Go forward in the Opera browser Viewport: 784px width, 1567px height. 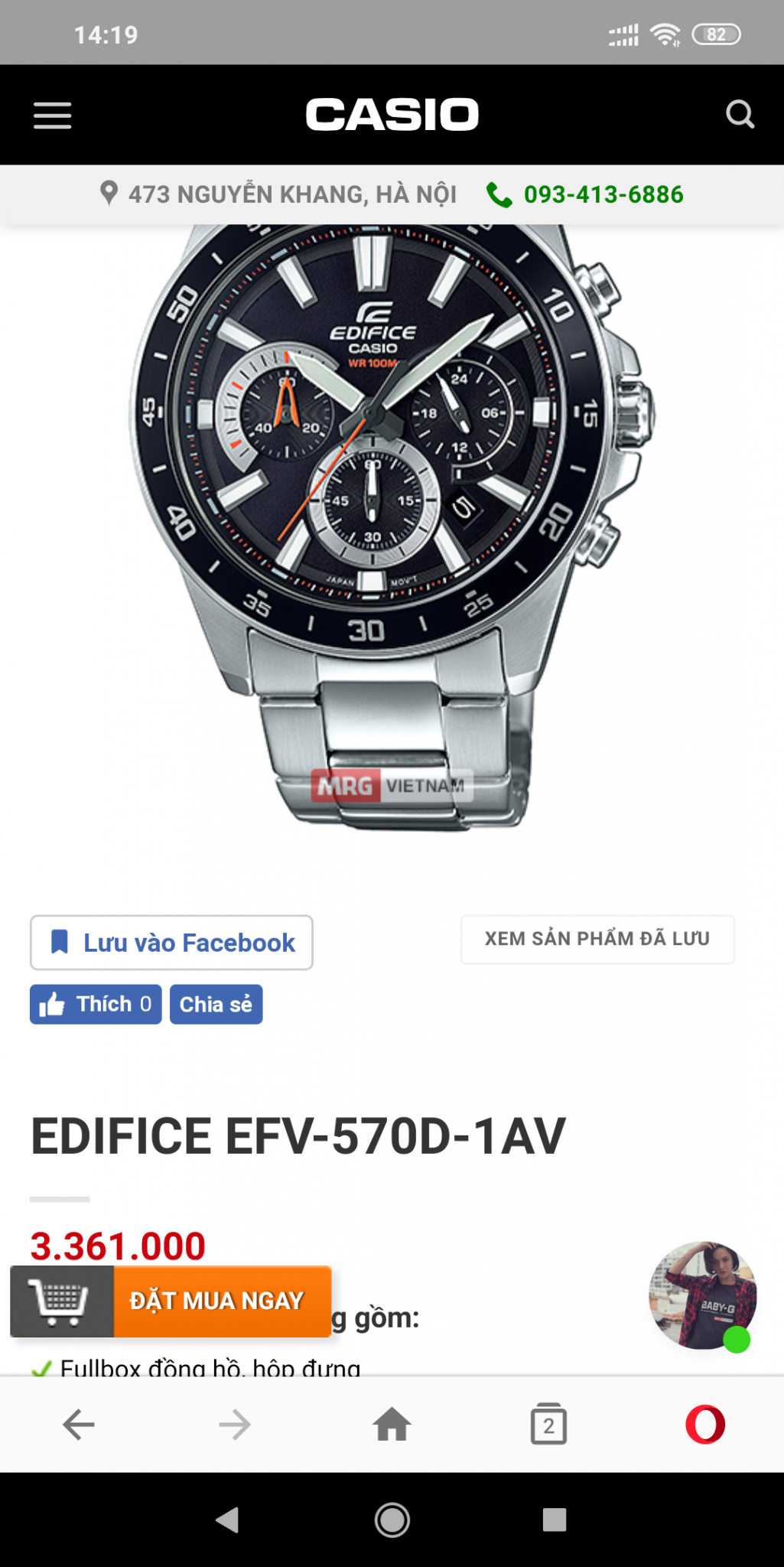[x=235, y=1425]
